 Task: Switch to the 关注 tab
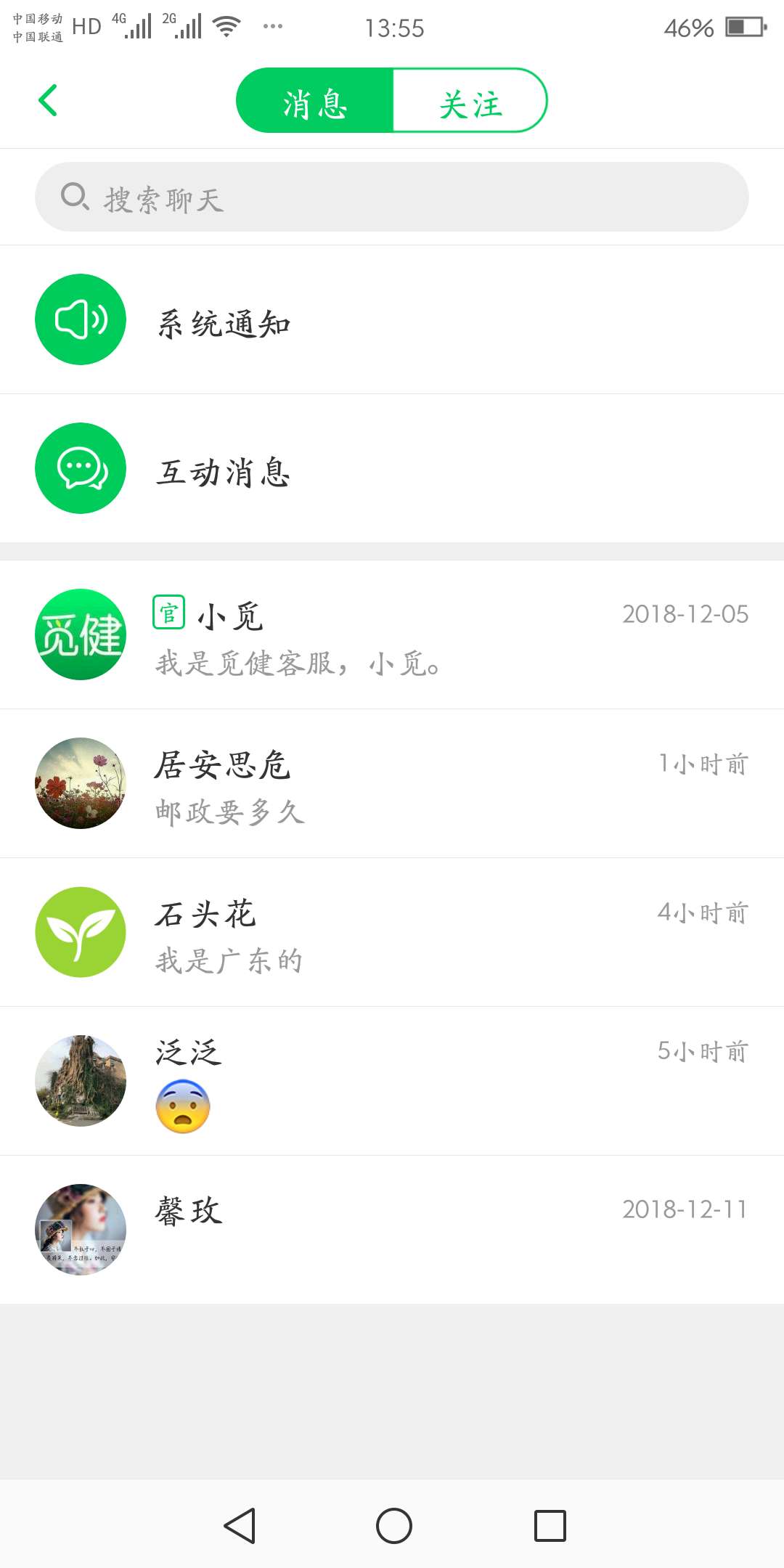coord(470,101)
